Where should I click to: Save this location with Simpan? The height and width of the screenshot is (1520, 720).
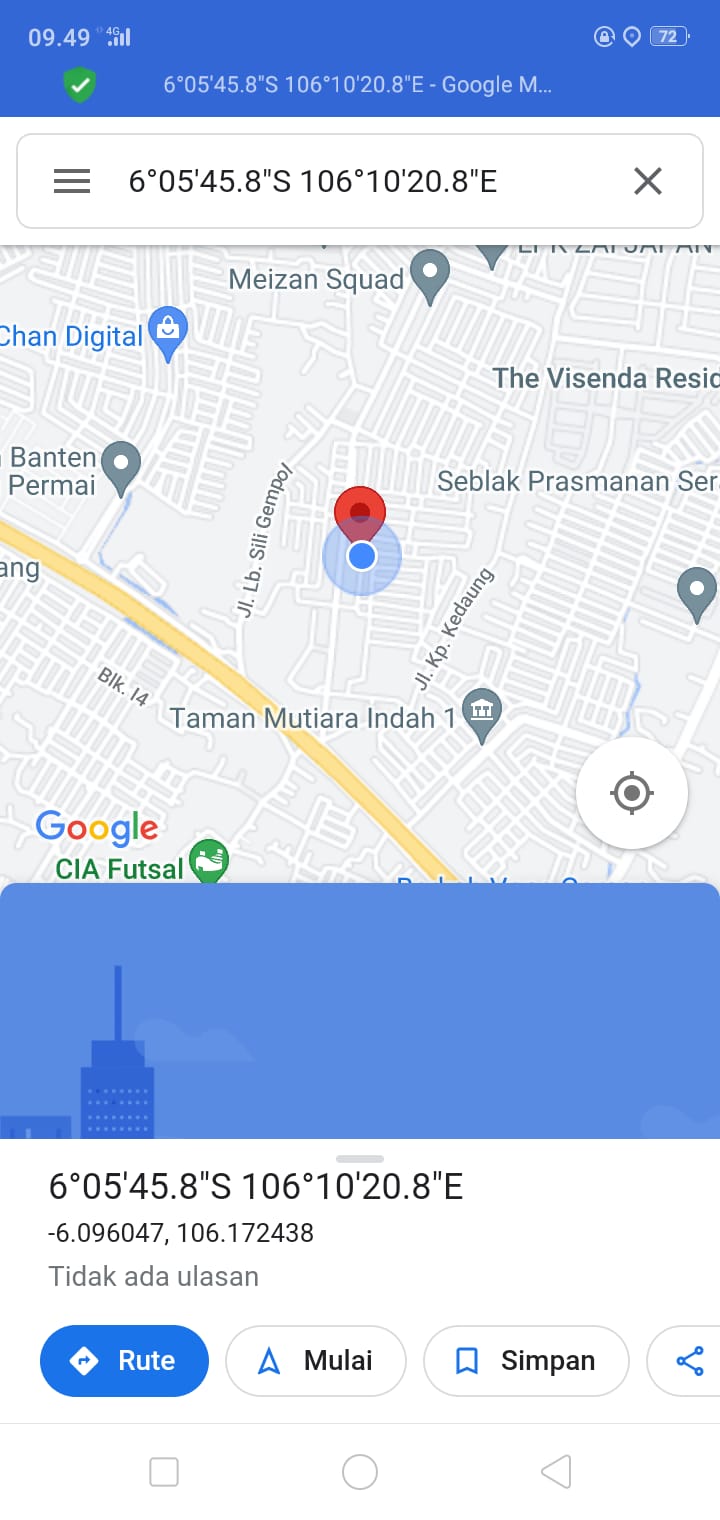pyautogui.click(x=526, y=1360)
